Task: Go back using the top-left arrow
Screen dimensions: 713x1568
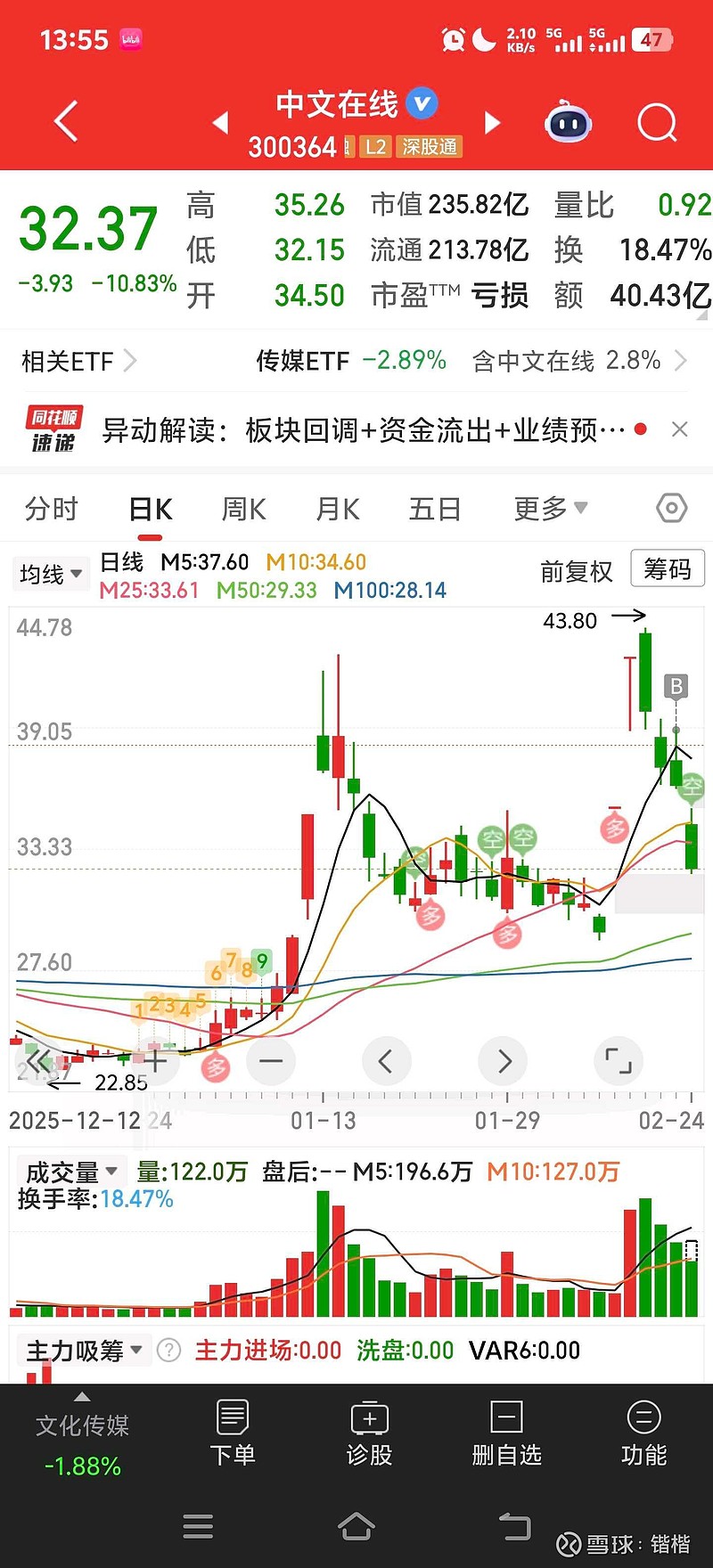Action: click(x=66, y=121)
